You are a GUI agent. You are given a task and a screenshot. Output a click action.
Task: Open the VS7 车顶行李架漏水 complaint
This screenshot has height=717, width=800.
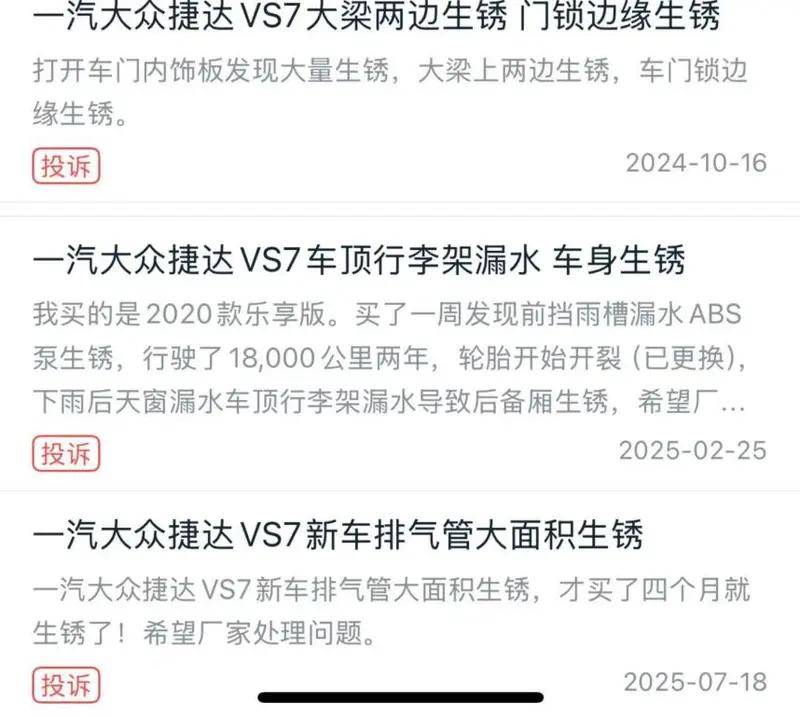coord(360,262)
